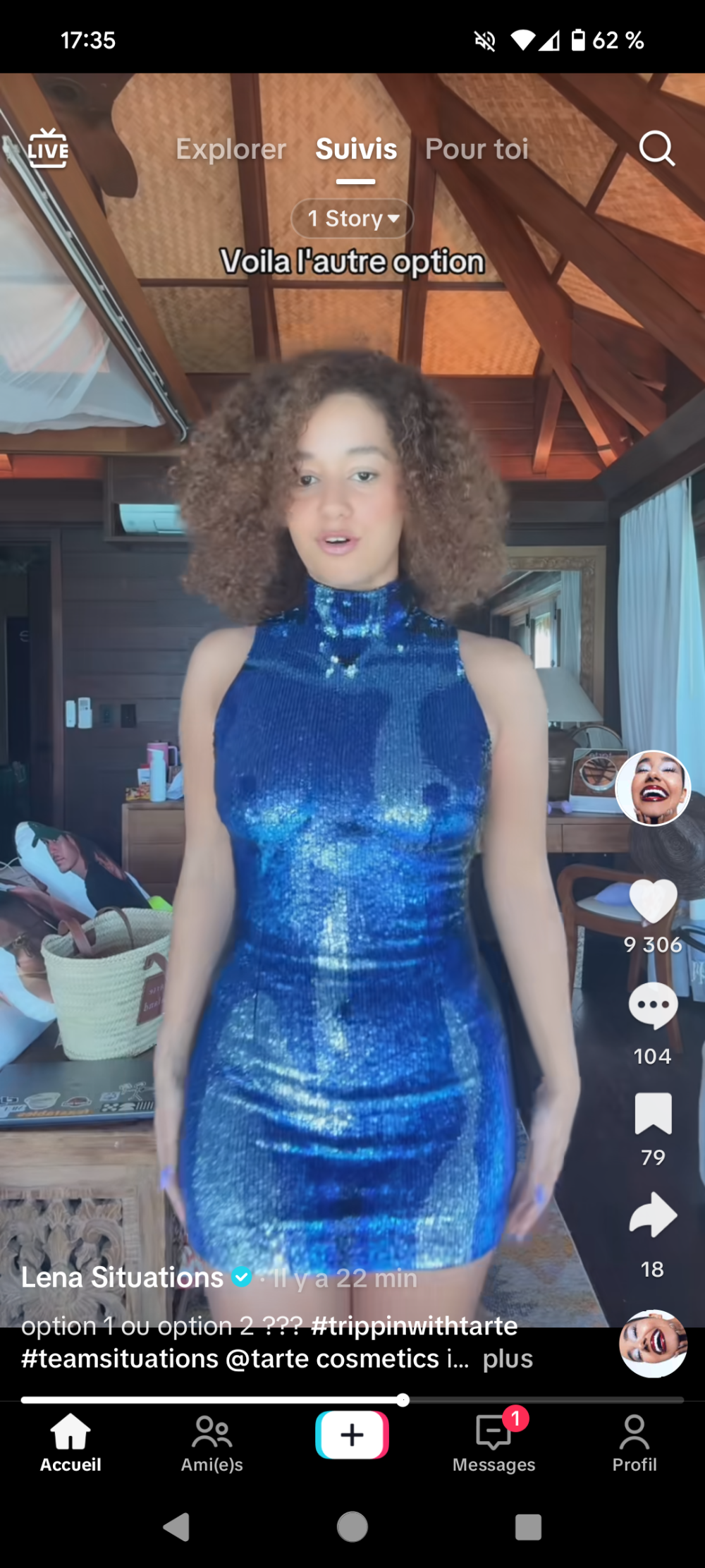This screenshot has height=1568, width=705.
Task: Expand the 1 Story dropdown
Action: (352, 219)
